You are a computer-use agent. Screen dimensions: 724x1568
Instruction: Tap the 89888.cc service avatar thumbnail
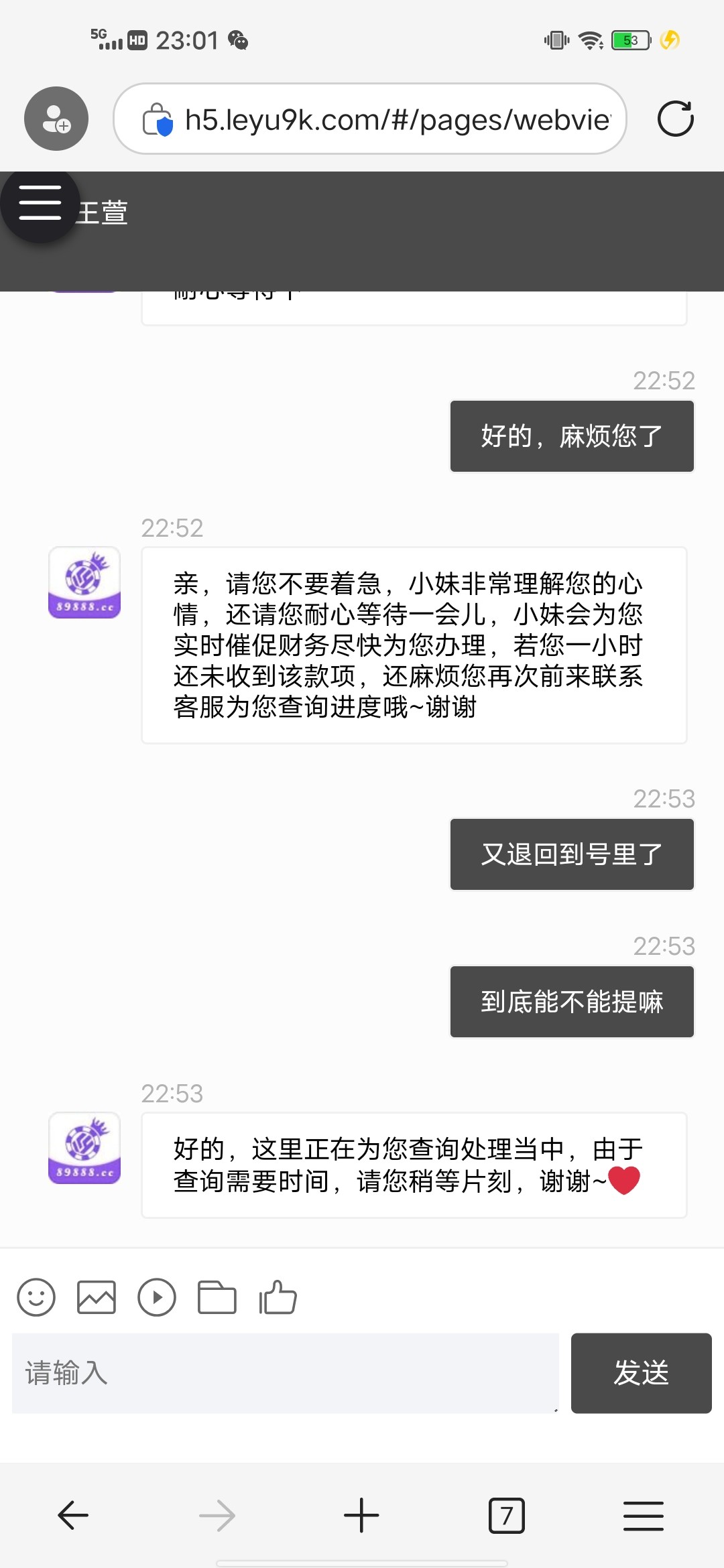point(84,1148)
